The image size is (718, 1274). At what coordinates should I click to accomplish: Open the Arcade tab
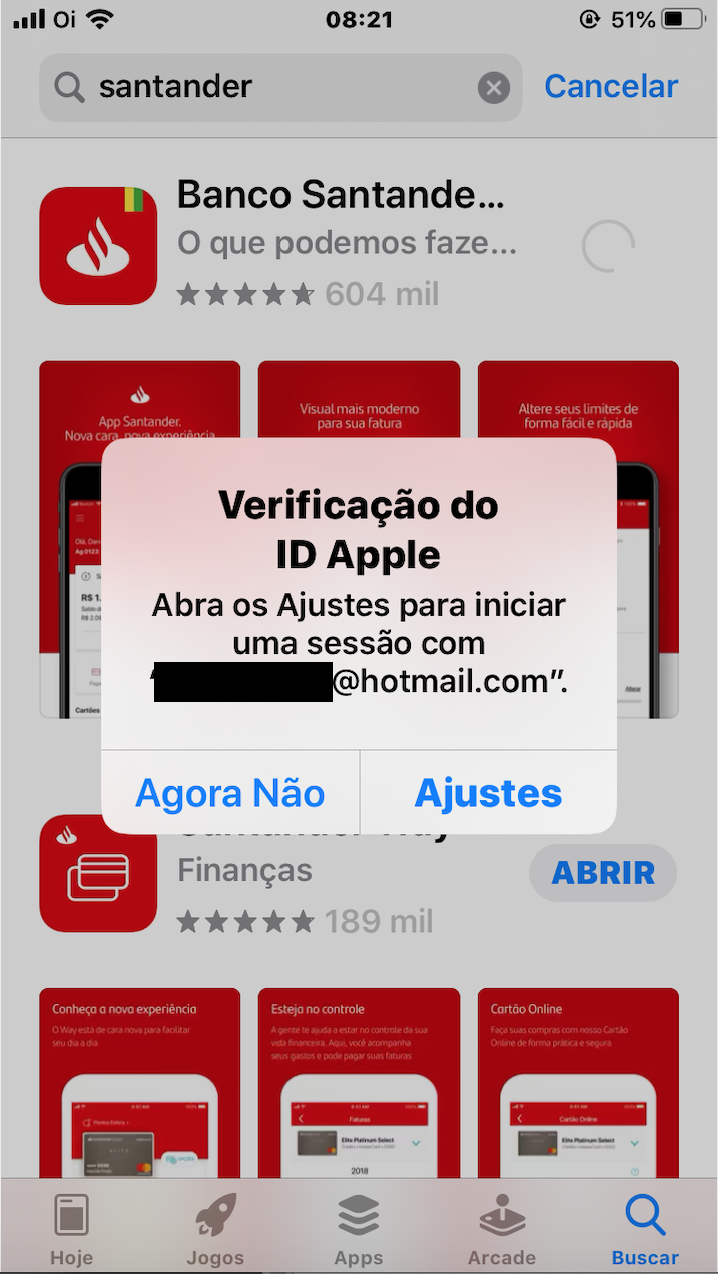point(502,1228)
